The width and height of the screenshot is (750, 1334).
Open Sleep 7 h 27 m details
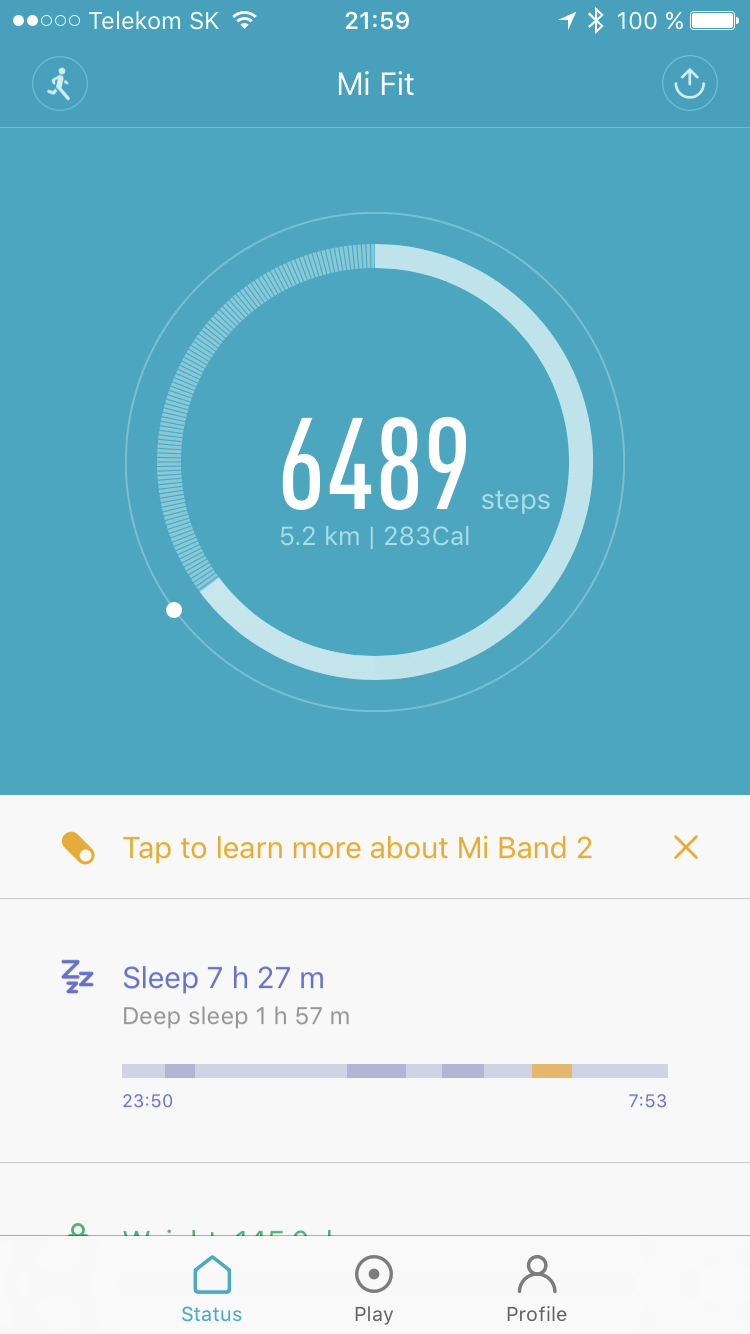tap(222, 977)
